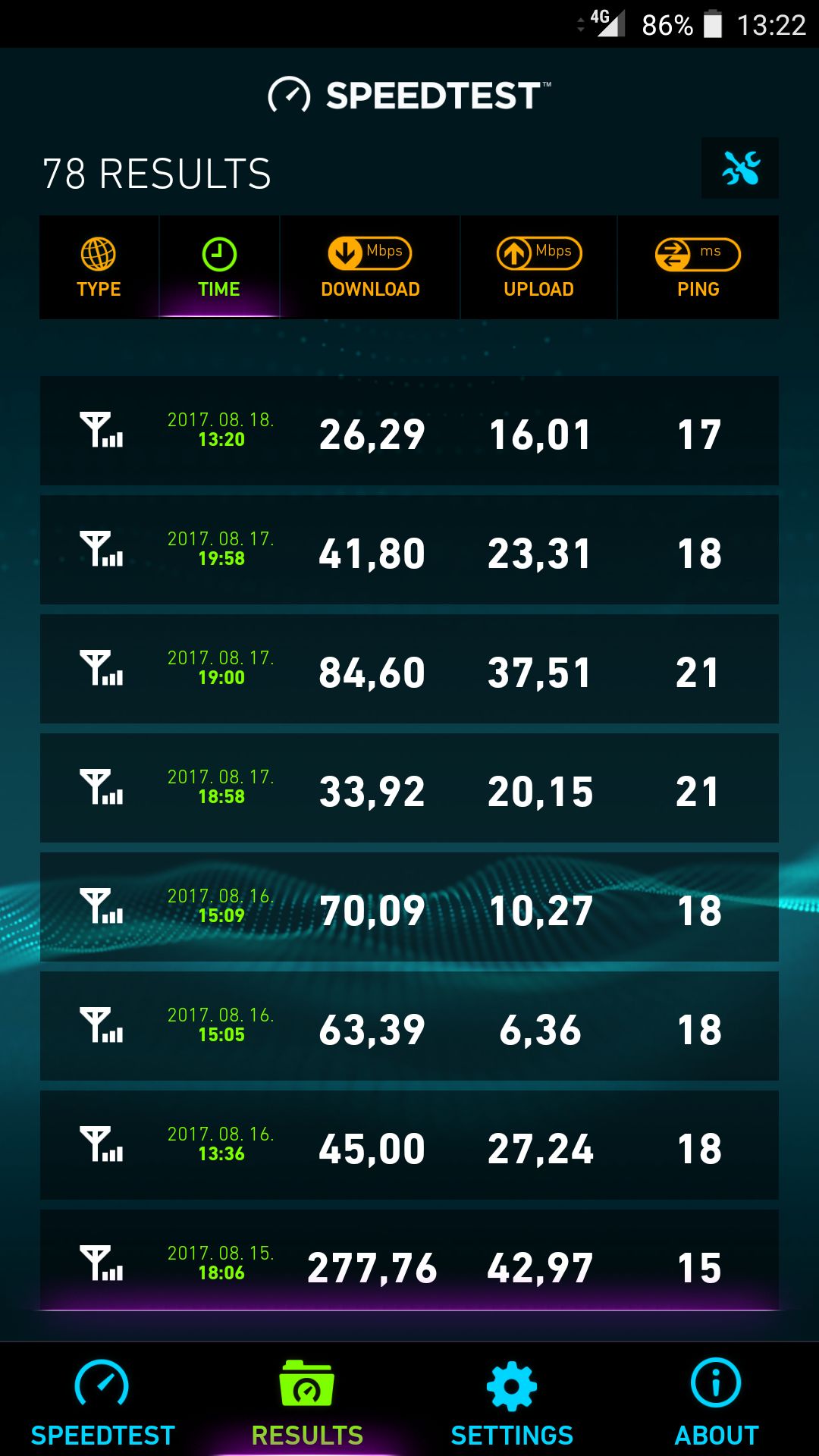Sort results by Ping
The width and height of the screenshot is (819, 1456).
(698, 267)
